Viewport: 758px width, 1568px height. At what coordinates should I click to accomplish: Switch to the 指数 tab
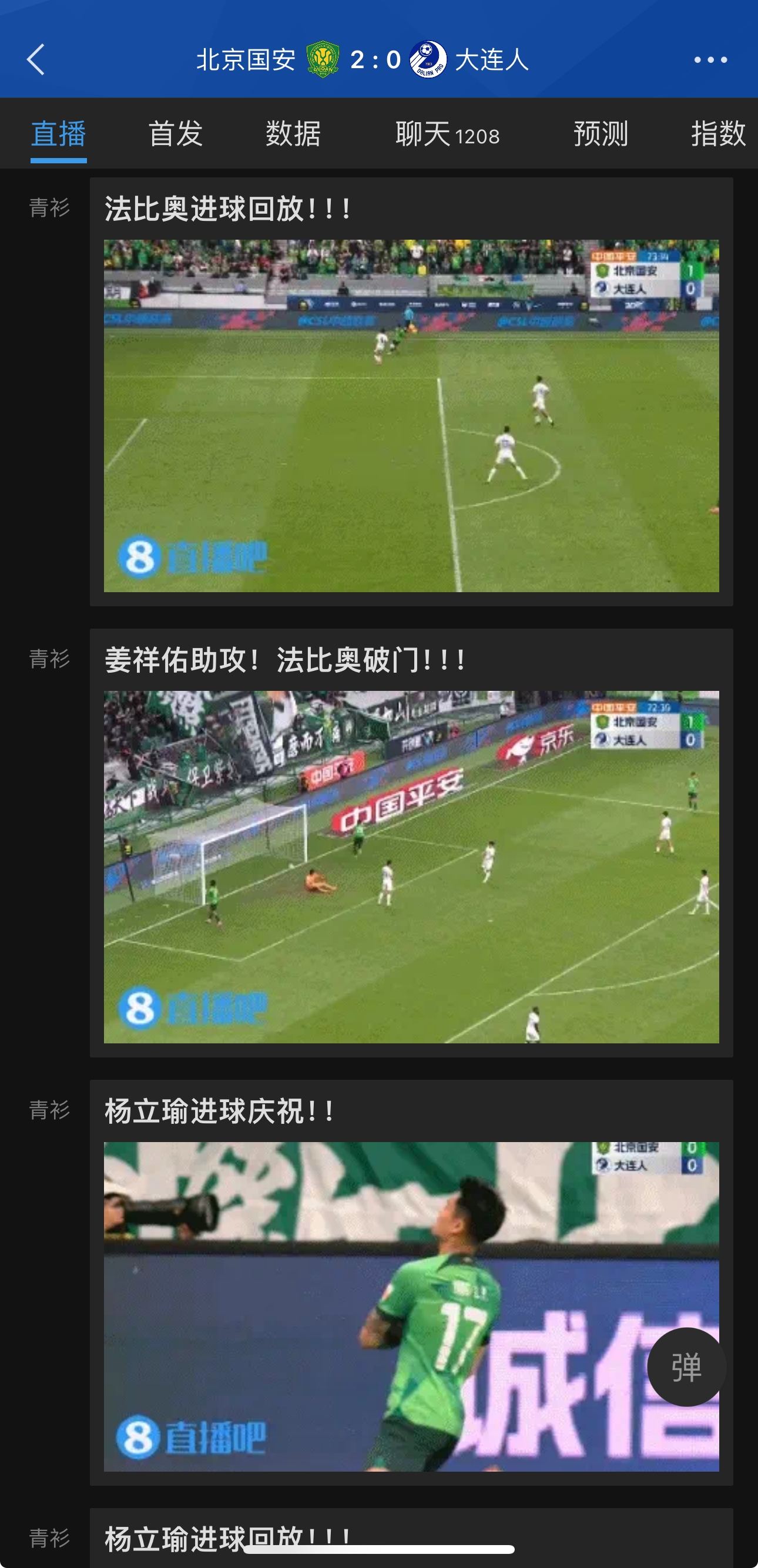719,133
